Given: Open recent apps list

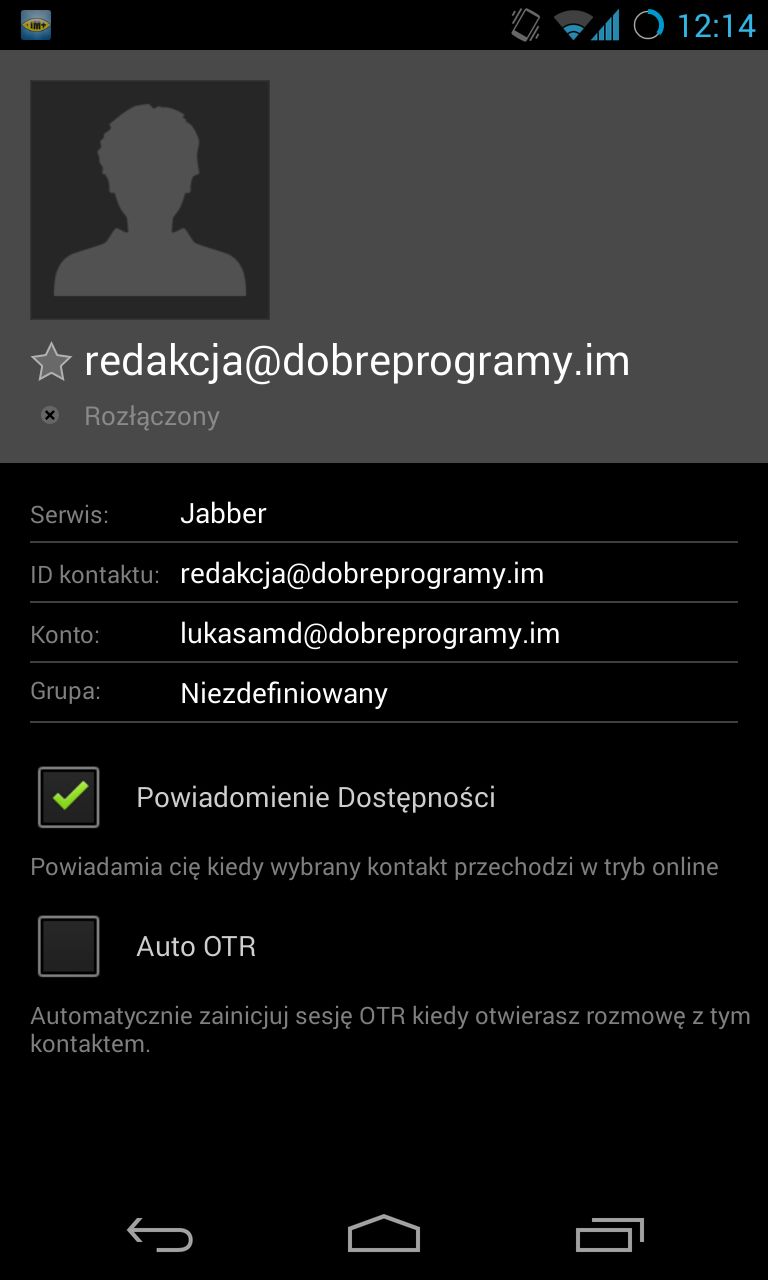Looking at the screenshot, I should coord(610,1236).
